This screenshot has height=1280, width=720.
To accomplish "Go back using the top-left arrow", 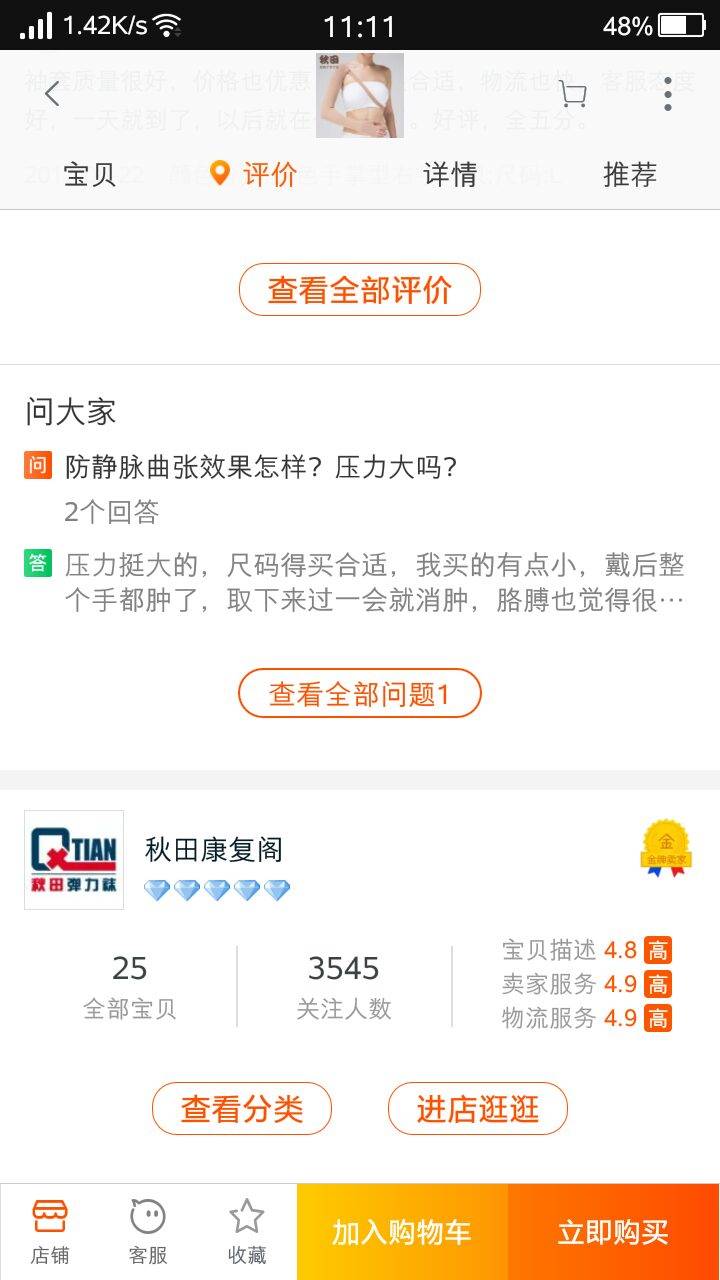I will (x=52, y=95).
